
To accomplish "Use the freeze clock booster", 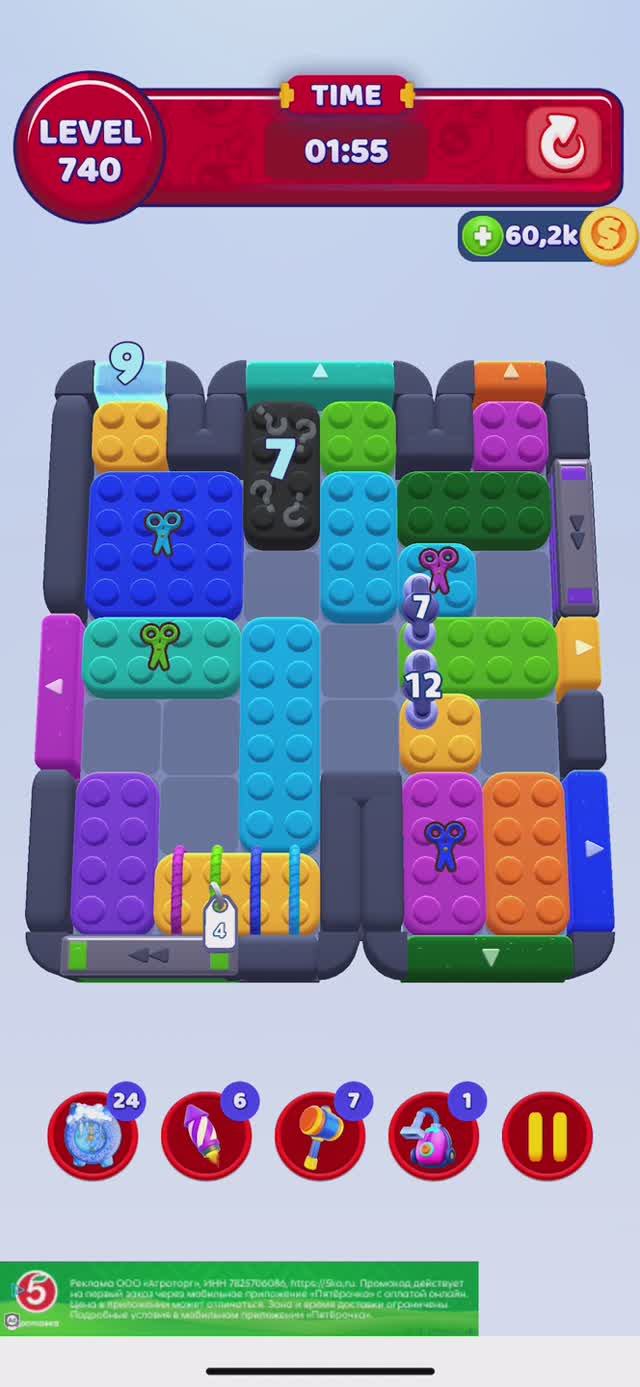I will point(93,1137).
